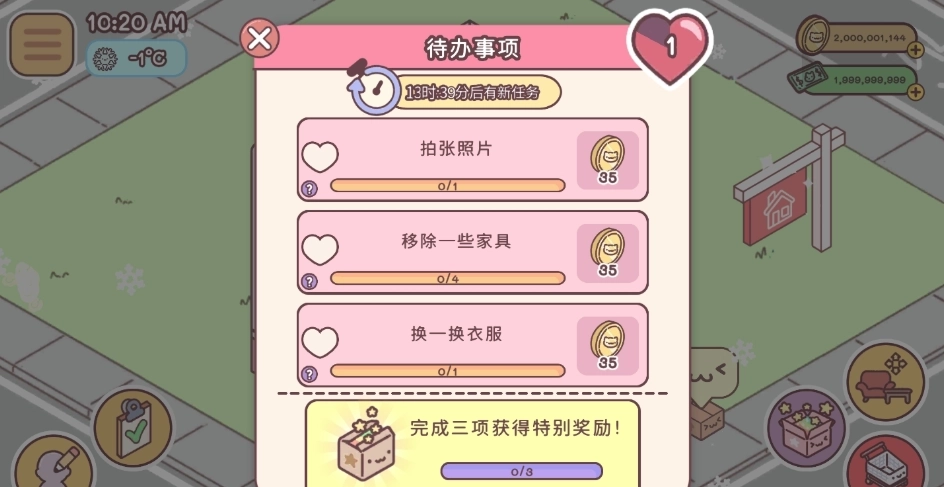The width and height of the screenshot is (944, 487).
Task: Open the storage box inventory
Action: (806, 427)
